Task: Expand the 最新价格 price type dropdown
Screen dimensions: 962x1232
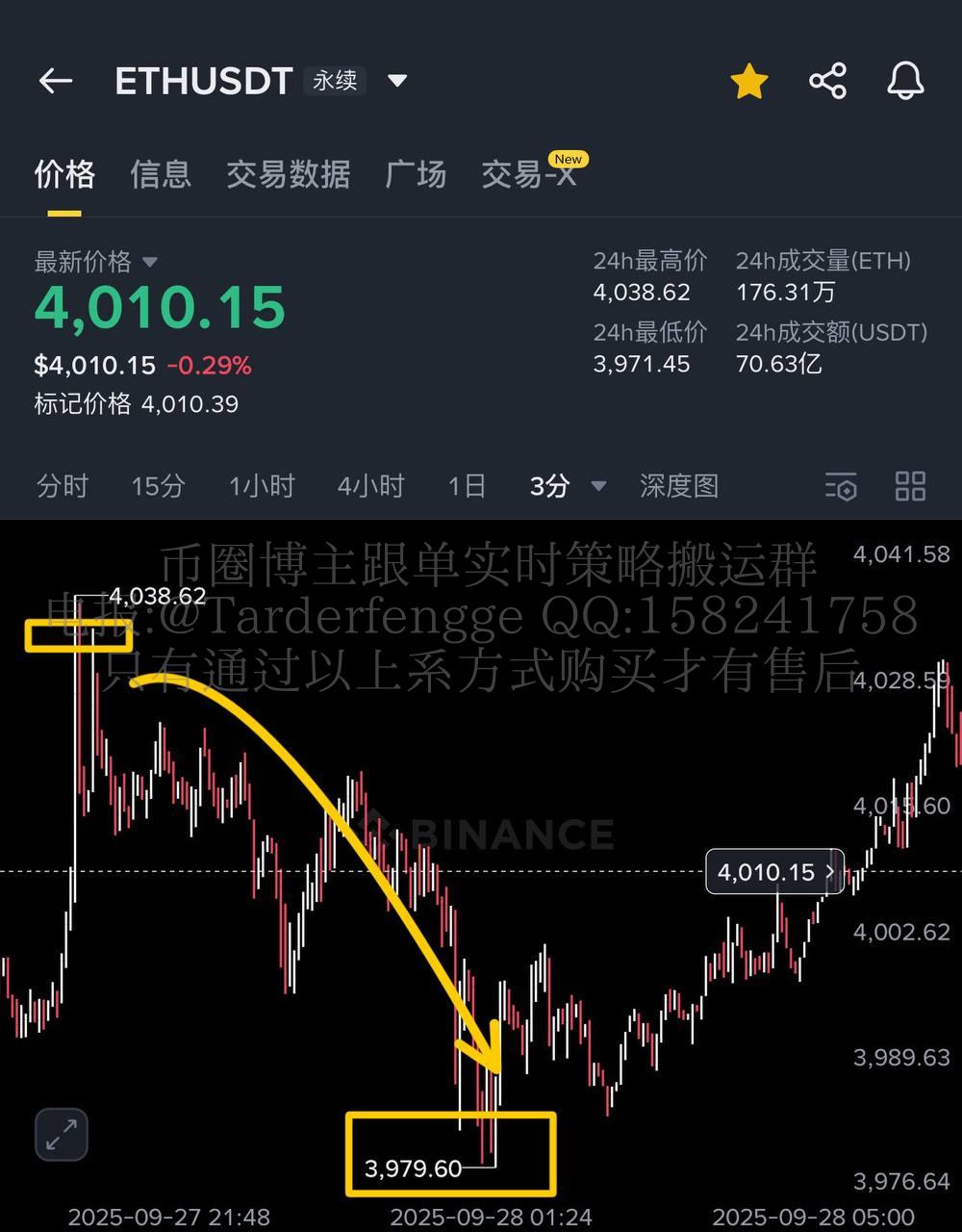Action: [x=149, y=262]
